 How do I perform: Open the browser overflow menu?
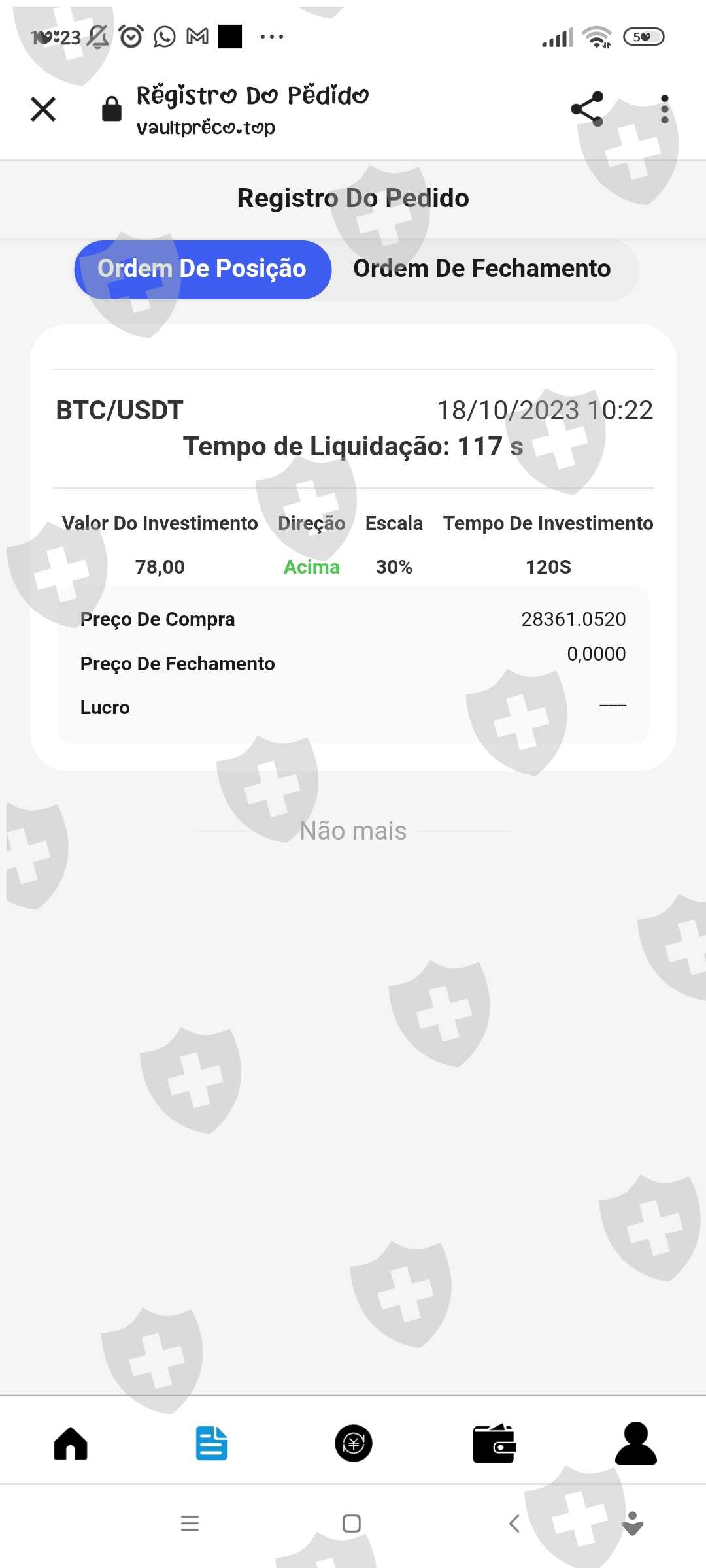664,109
